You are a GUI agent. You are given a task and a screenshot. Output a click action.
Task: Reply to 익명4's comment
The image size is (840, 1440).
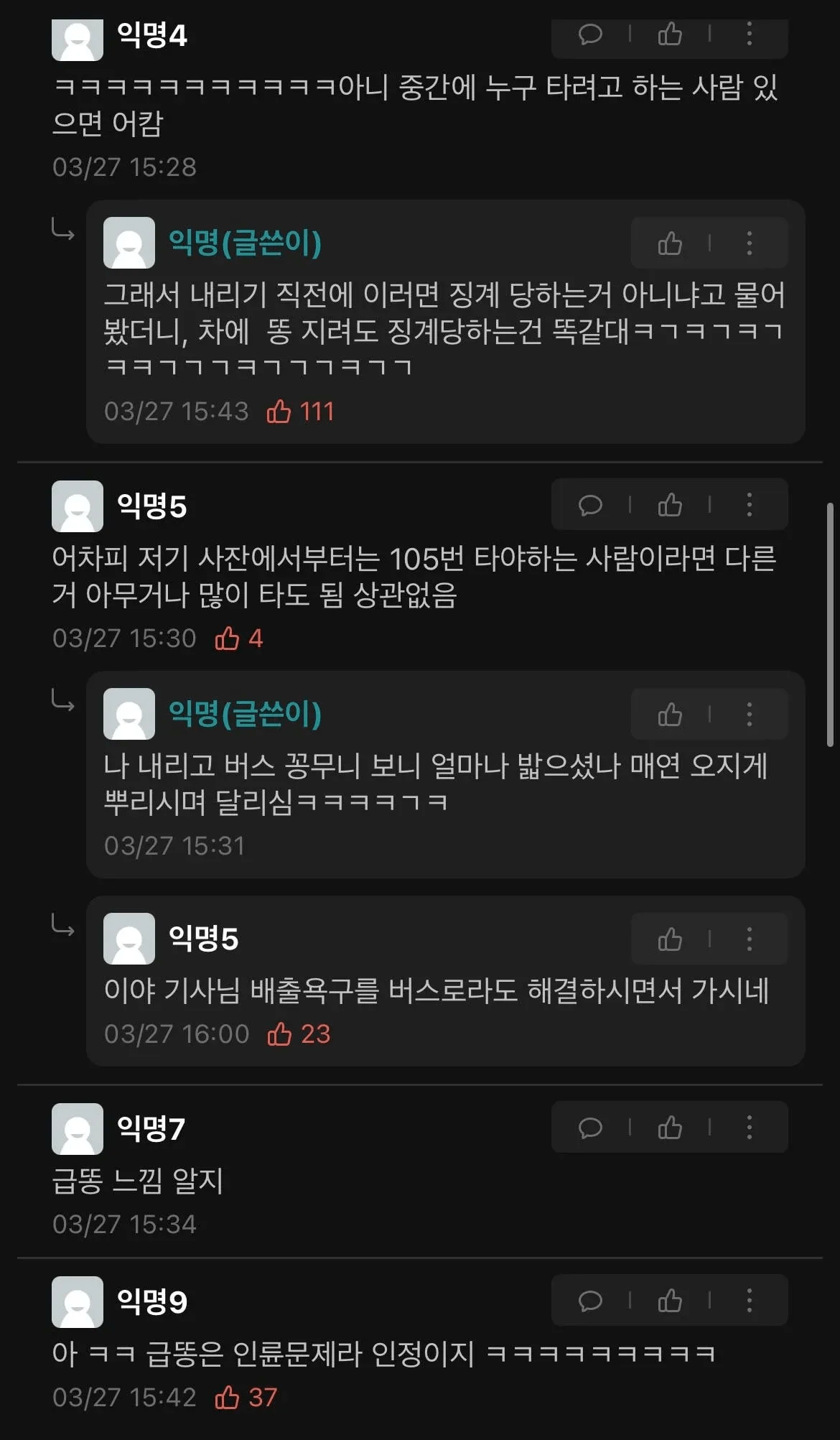click(x=590, y=34)
